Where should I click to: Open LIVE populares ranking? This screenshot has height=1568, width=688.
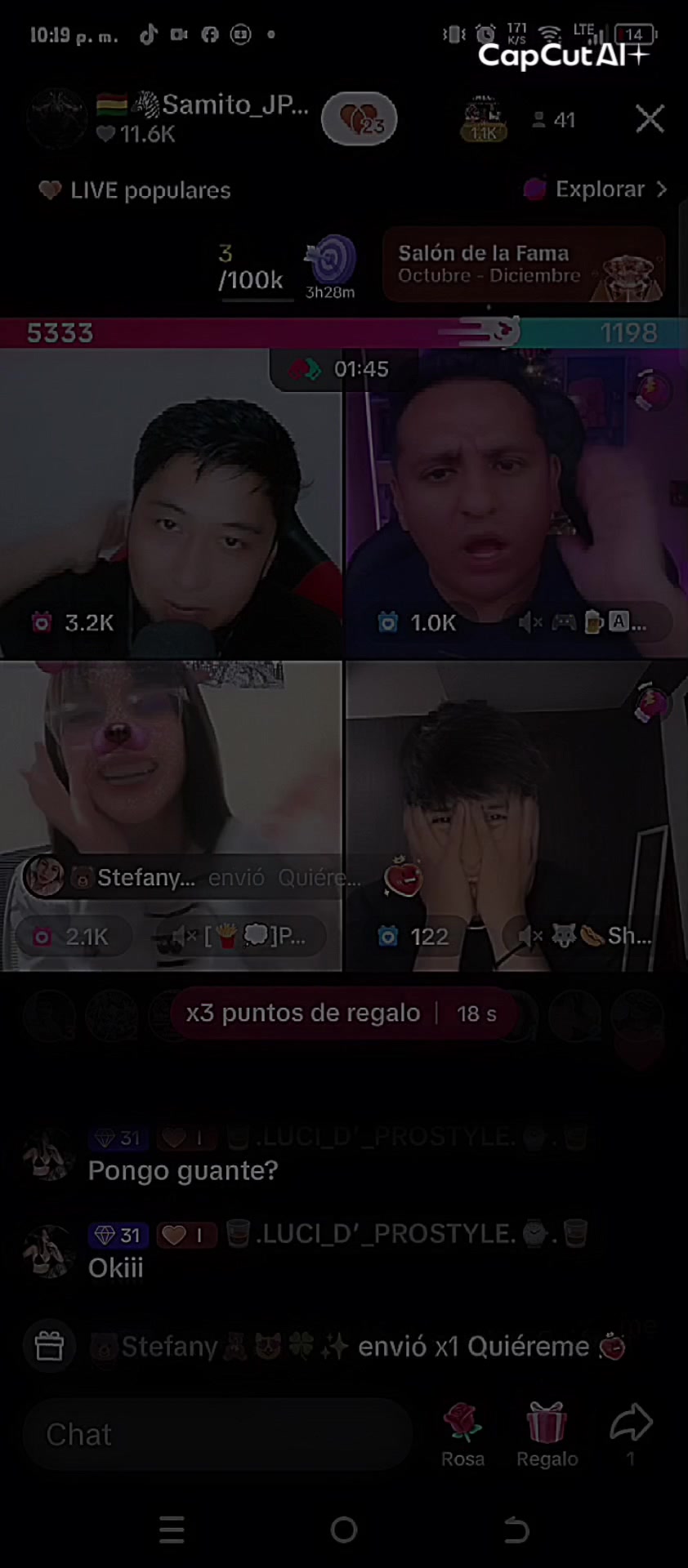[x=136, y=190]
